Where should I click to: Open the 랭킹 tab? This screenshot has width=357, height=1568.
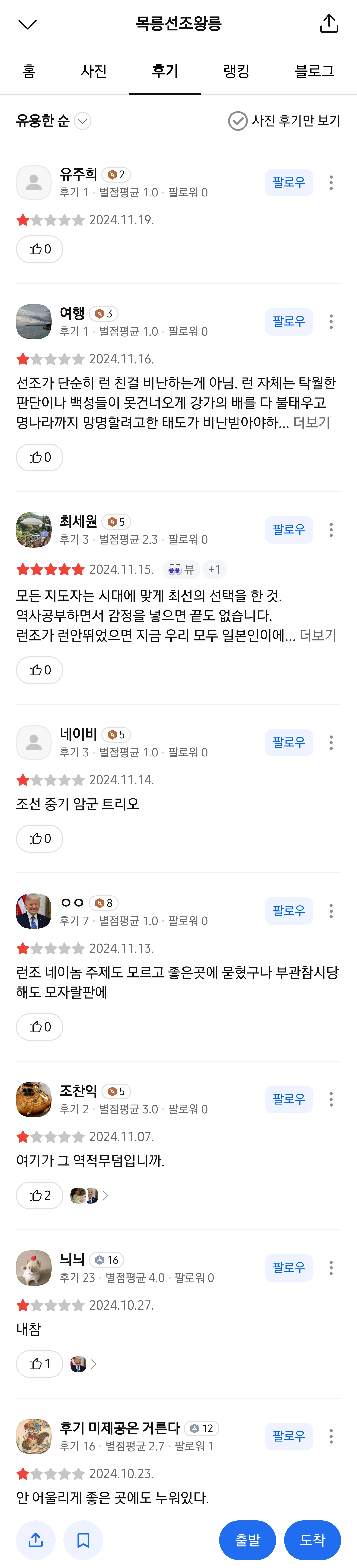[236, 71]
